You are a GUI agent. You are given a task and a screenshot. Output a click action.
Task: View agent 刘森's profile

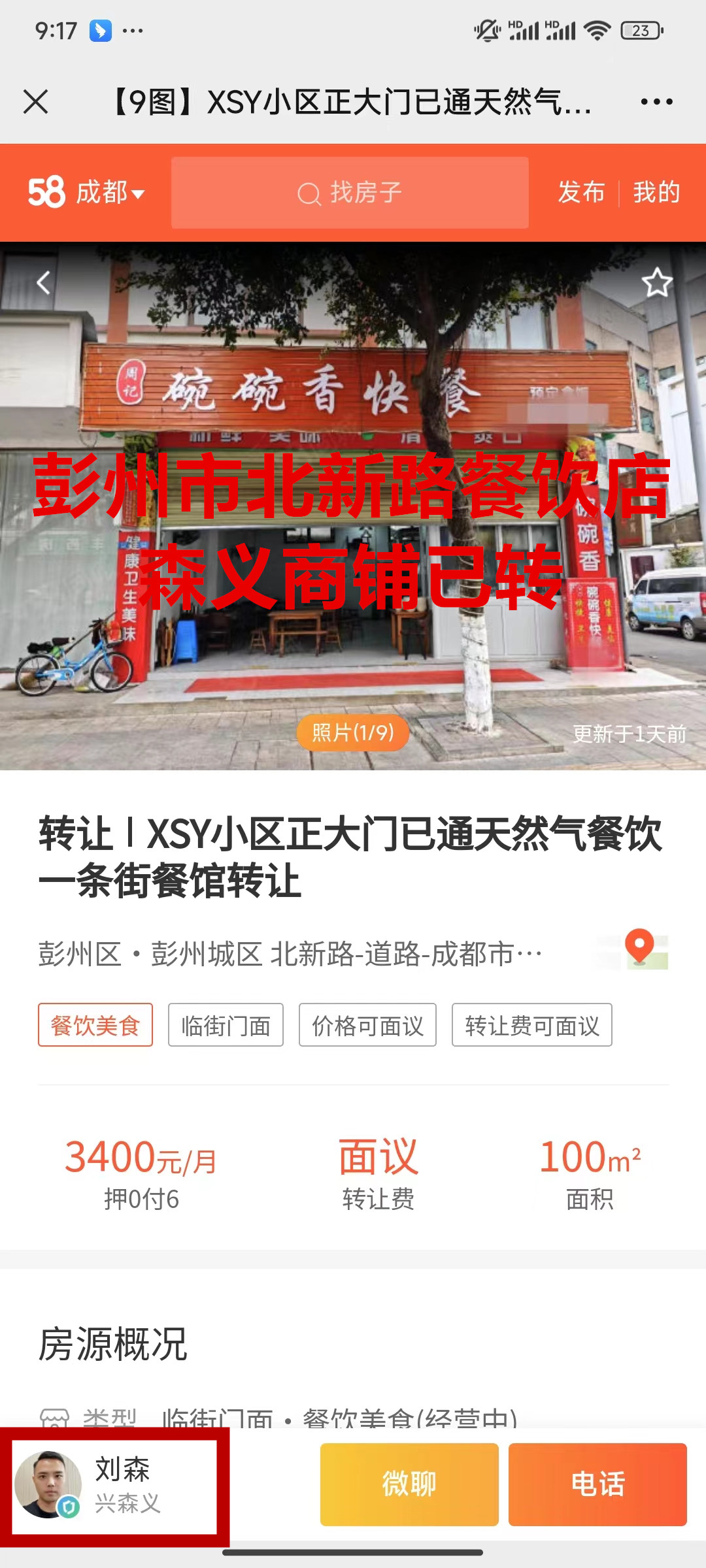point(114,1486)
